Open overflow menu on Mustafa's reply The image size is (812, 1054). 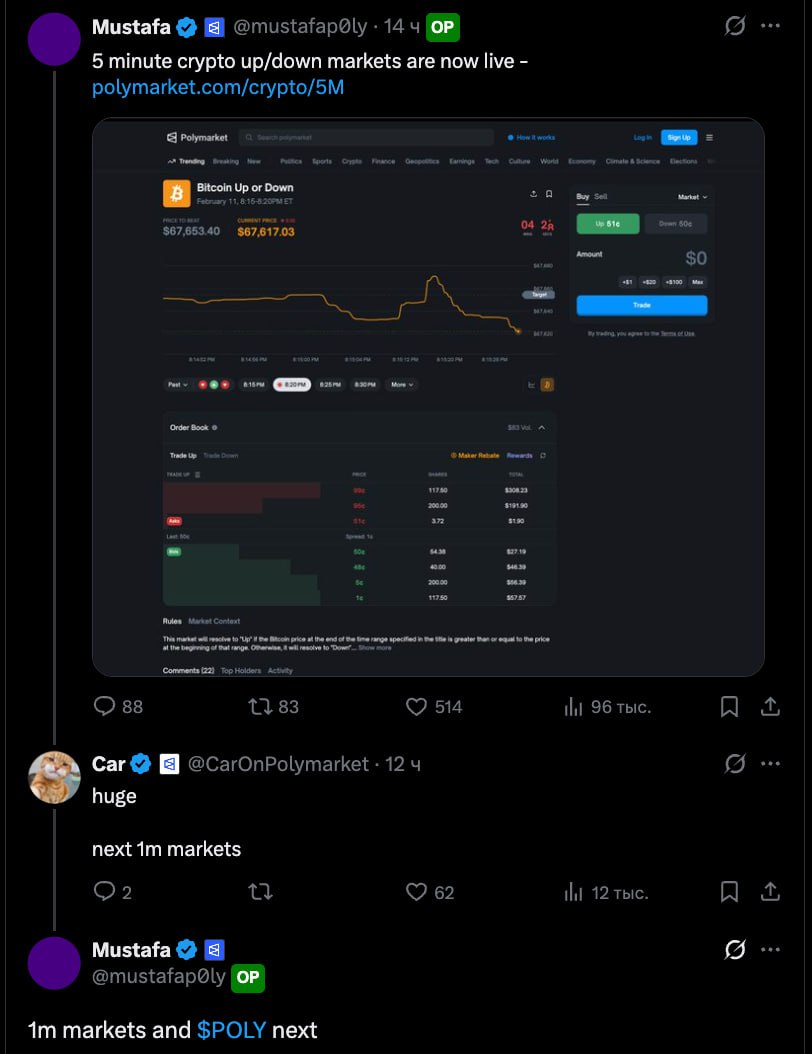[x=769, y=949]
